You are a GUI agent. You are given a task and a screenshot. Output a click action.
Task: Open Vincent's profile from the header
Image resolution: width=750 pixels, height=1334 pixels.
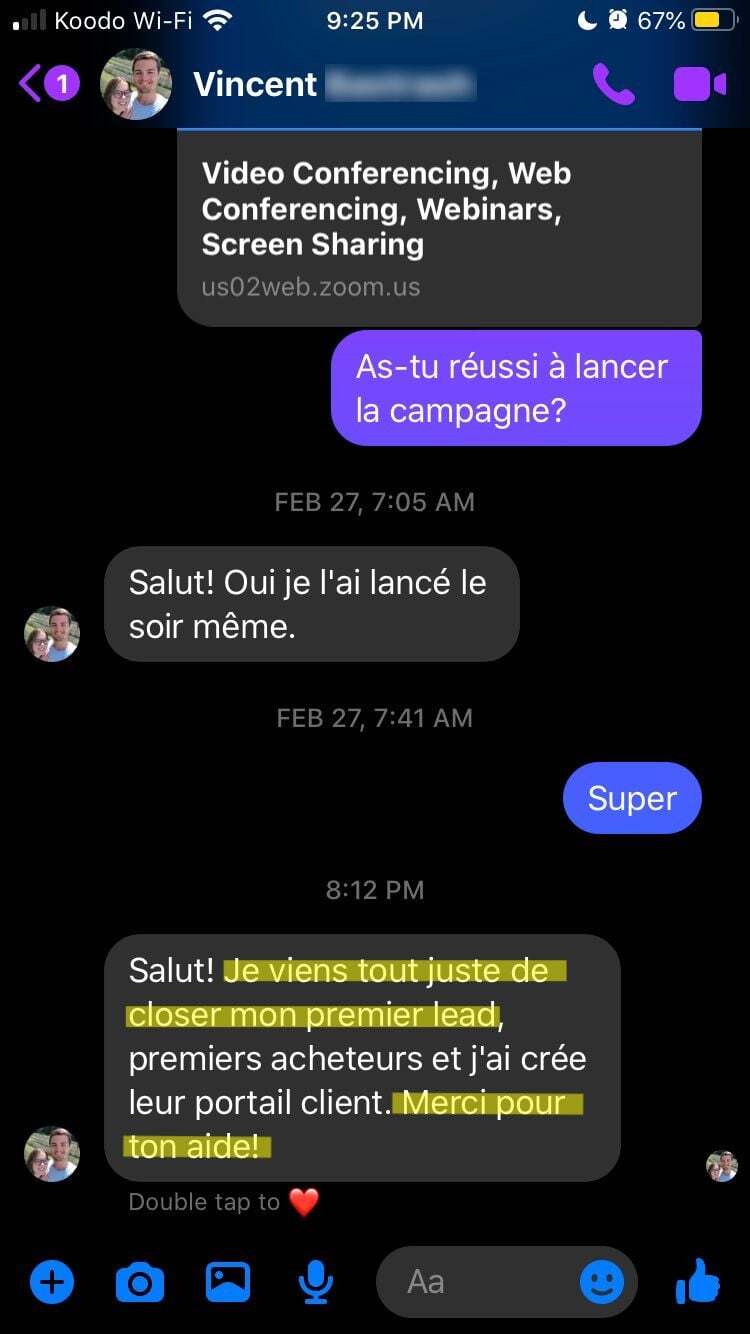coord(255,85)
